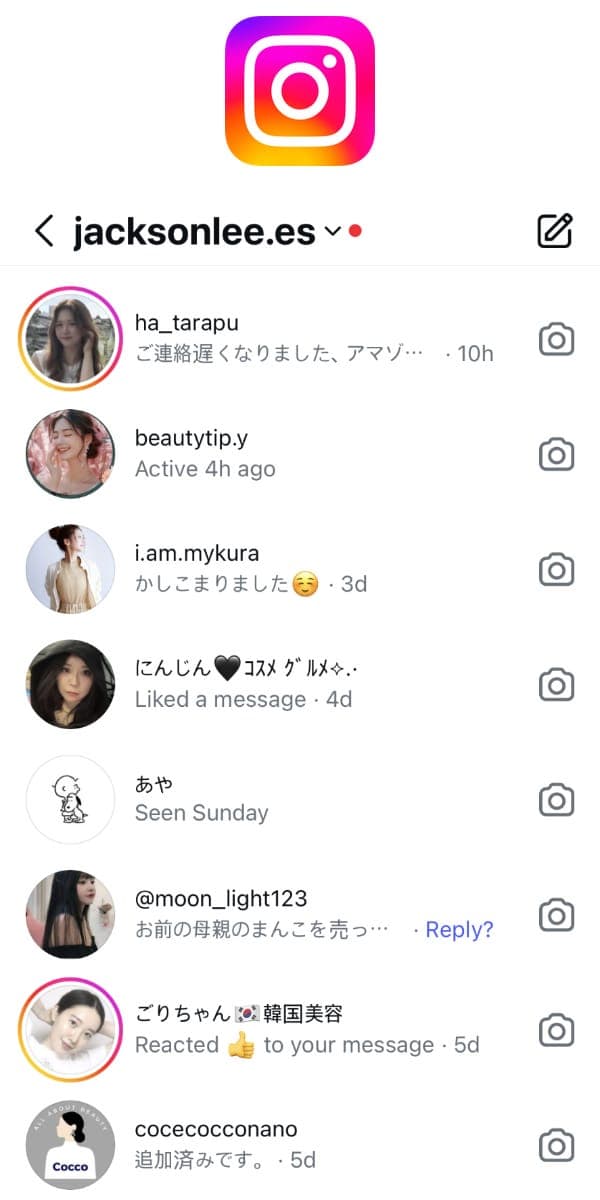Open camera for the @moon_light123 chat
The height and width of the screenshot is (1200, 600).
click(x=557, y=915)
